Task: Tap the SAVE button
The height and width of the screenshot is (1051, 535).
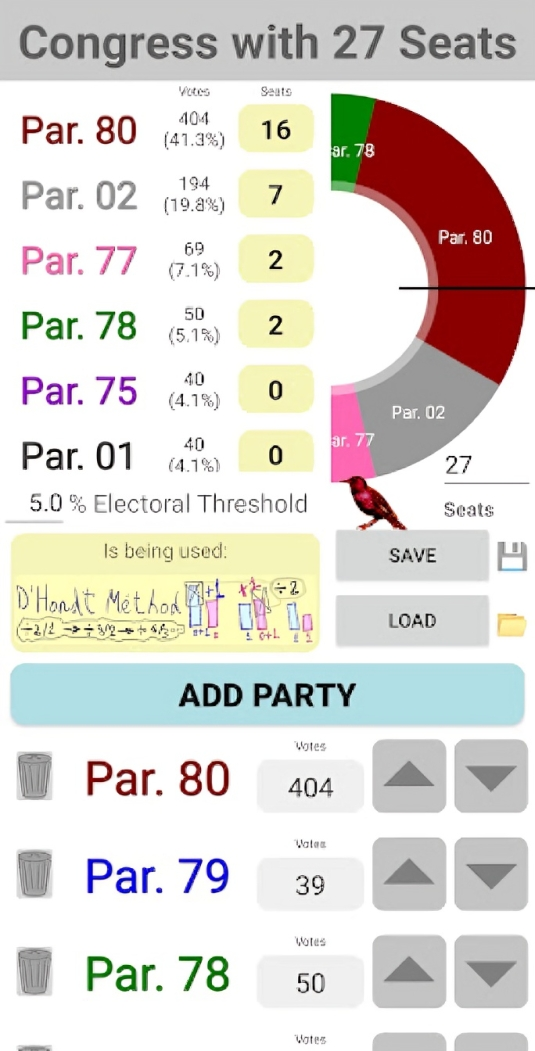Action: 412,555
